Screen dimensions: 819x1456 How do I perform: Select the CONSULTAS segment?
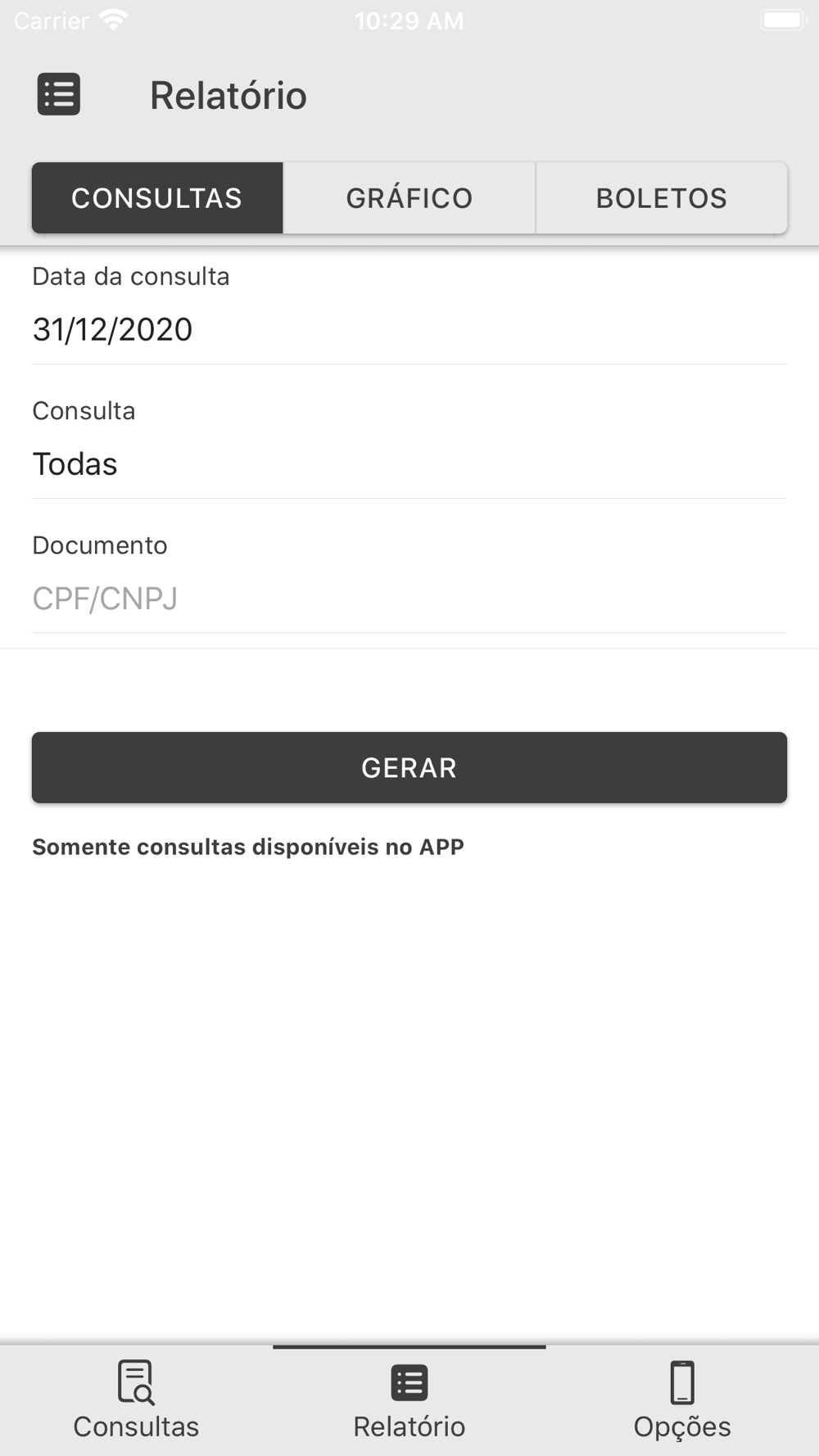(x=157, y=198)
